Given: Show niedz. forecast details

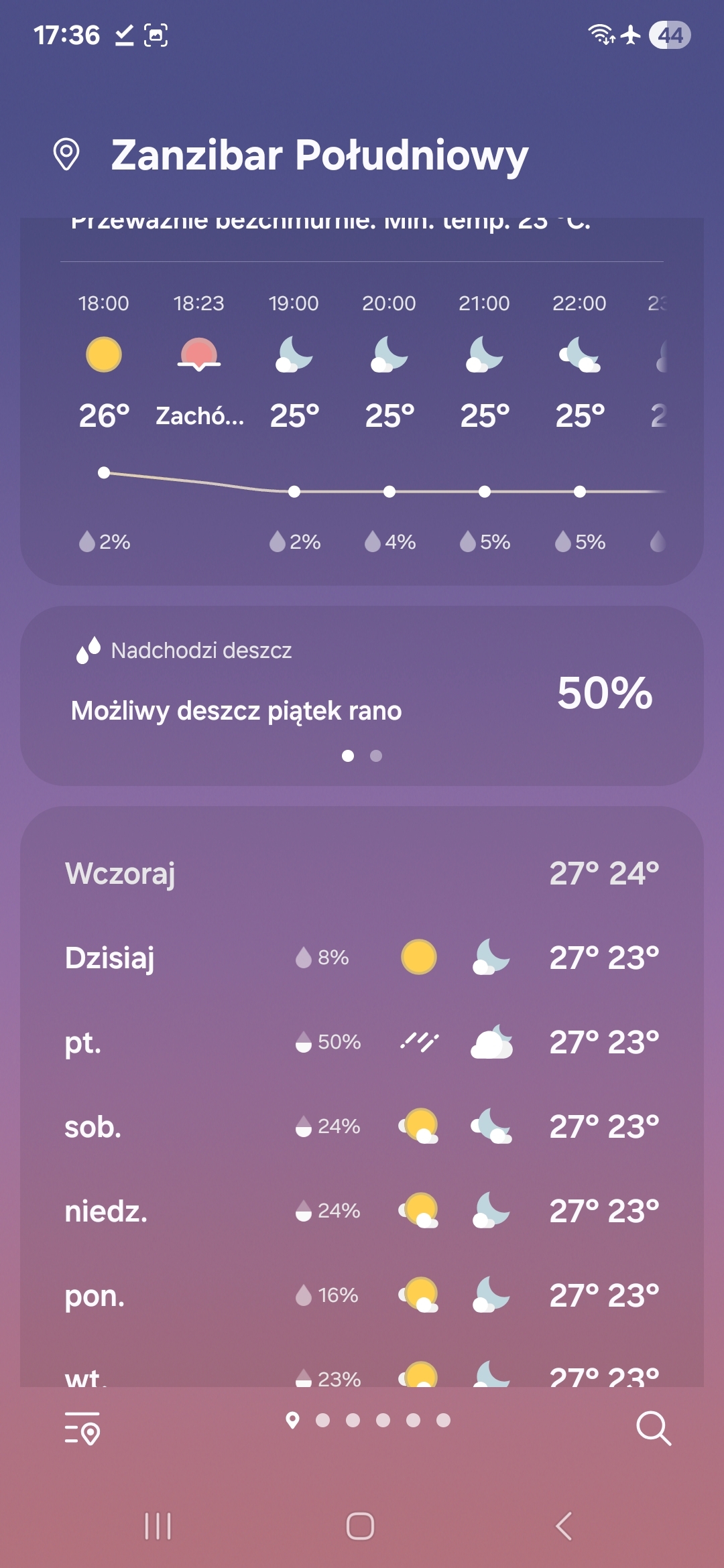Looking at the screenshot, I should 362,1211.
